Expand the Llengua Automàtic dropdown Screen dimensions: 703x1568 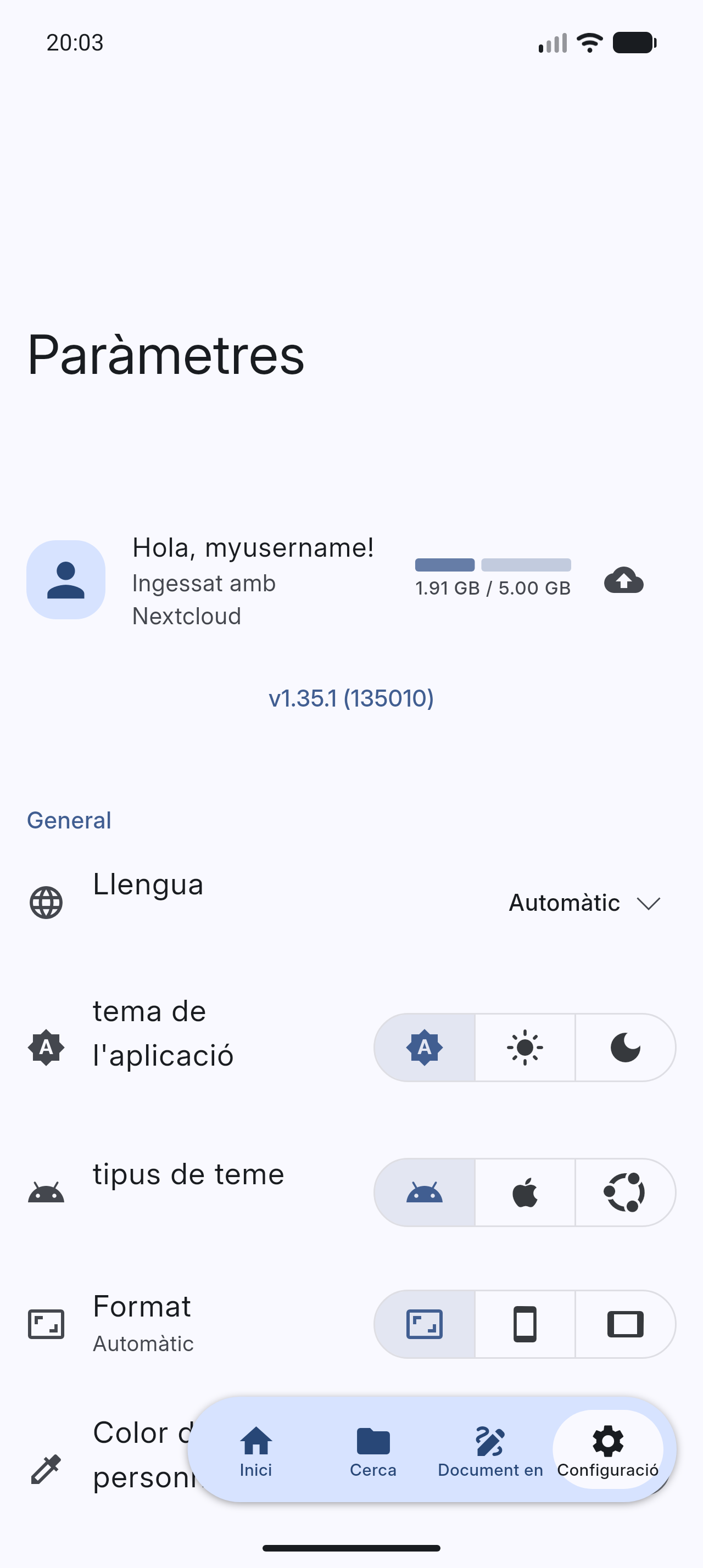pos(584,903)
